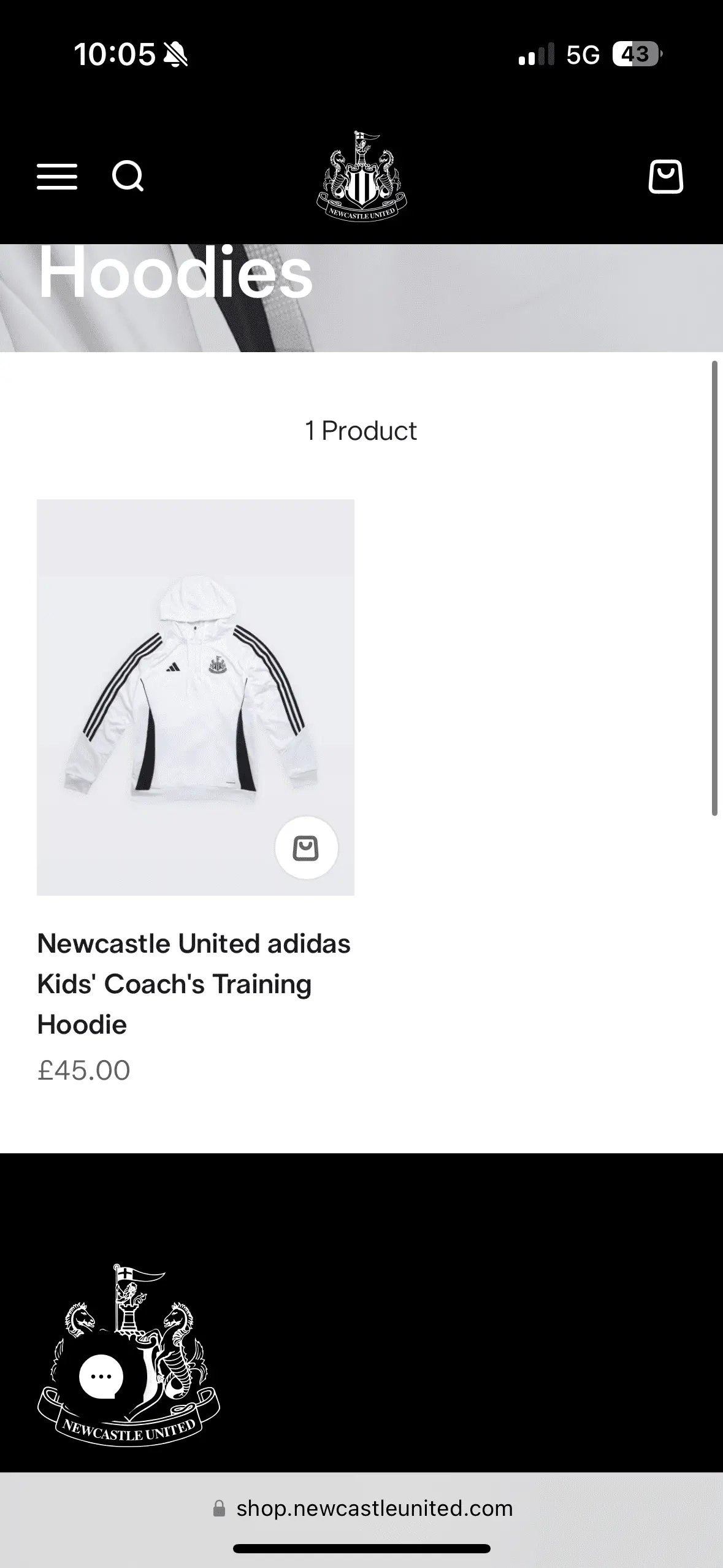The width and height of the screenshot is (723, 1568).
Task: Tap the shop.newcastleunited.com address bar
Action: (362, 1508)
